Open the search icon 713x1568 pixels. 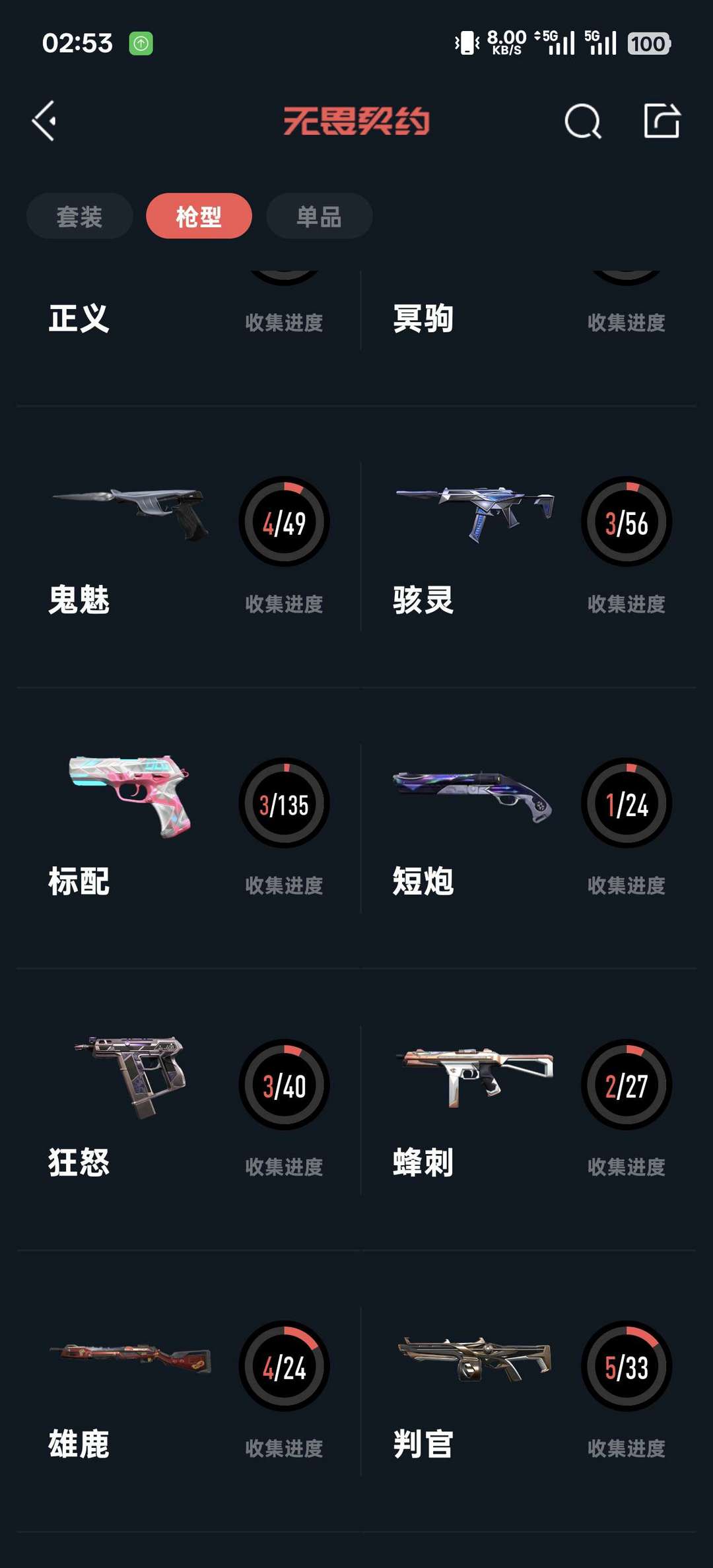pos(582,121)
